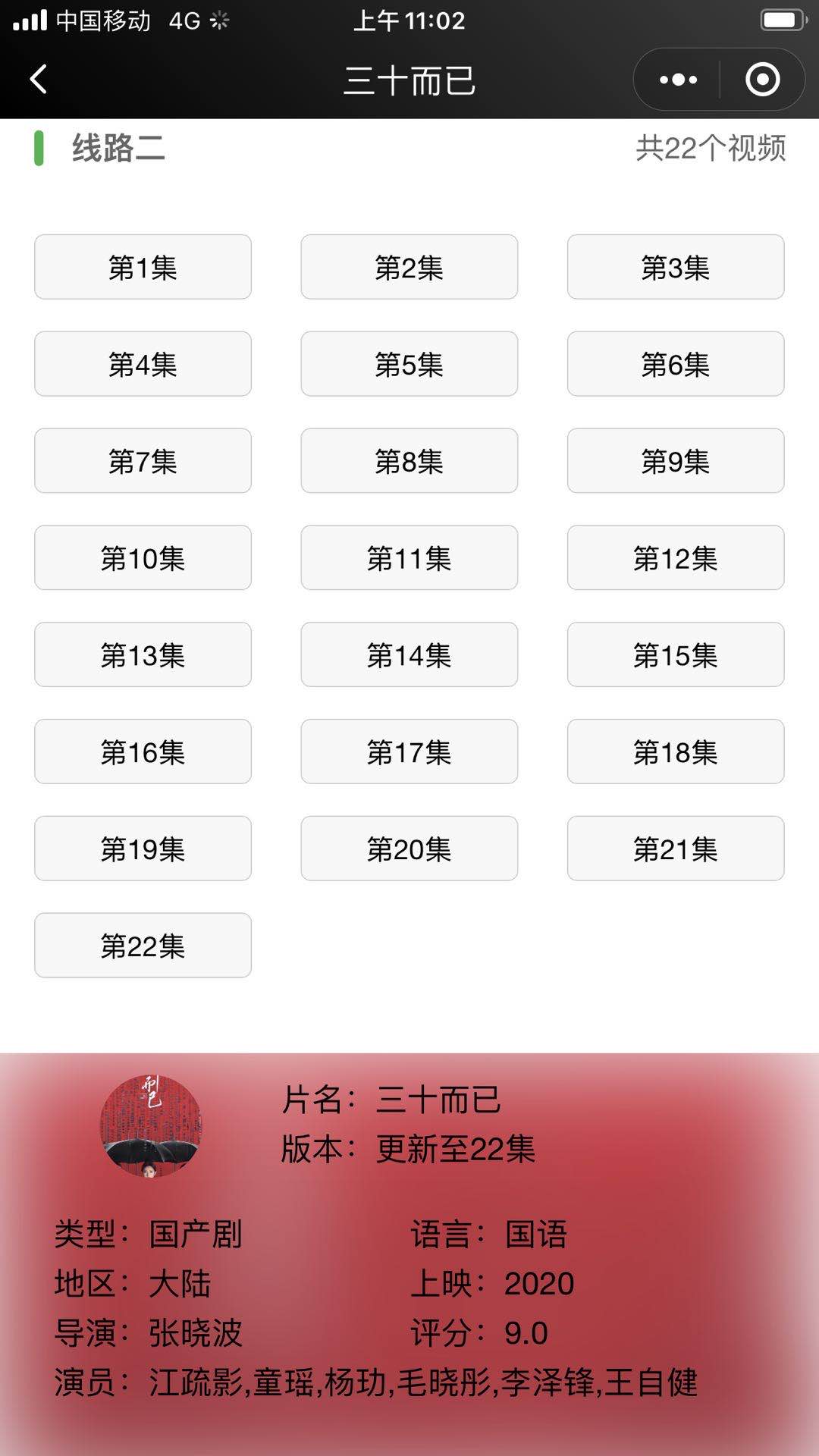Image resolution: width=819 pixels, height=1456 pixels.
Task: Play the latest episode 第22集
Action: coord(143,946)
